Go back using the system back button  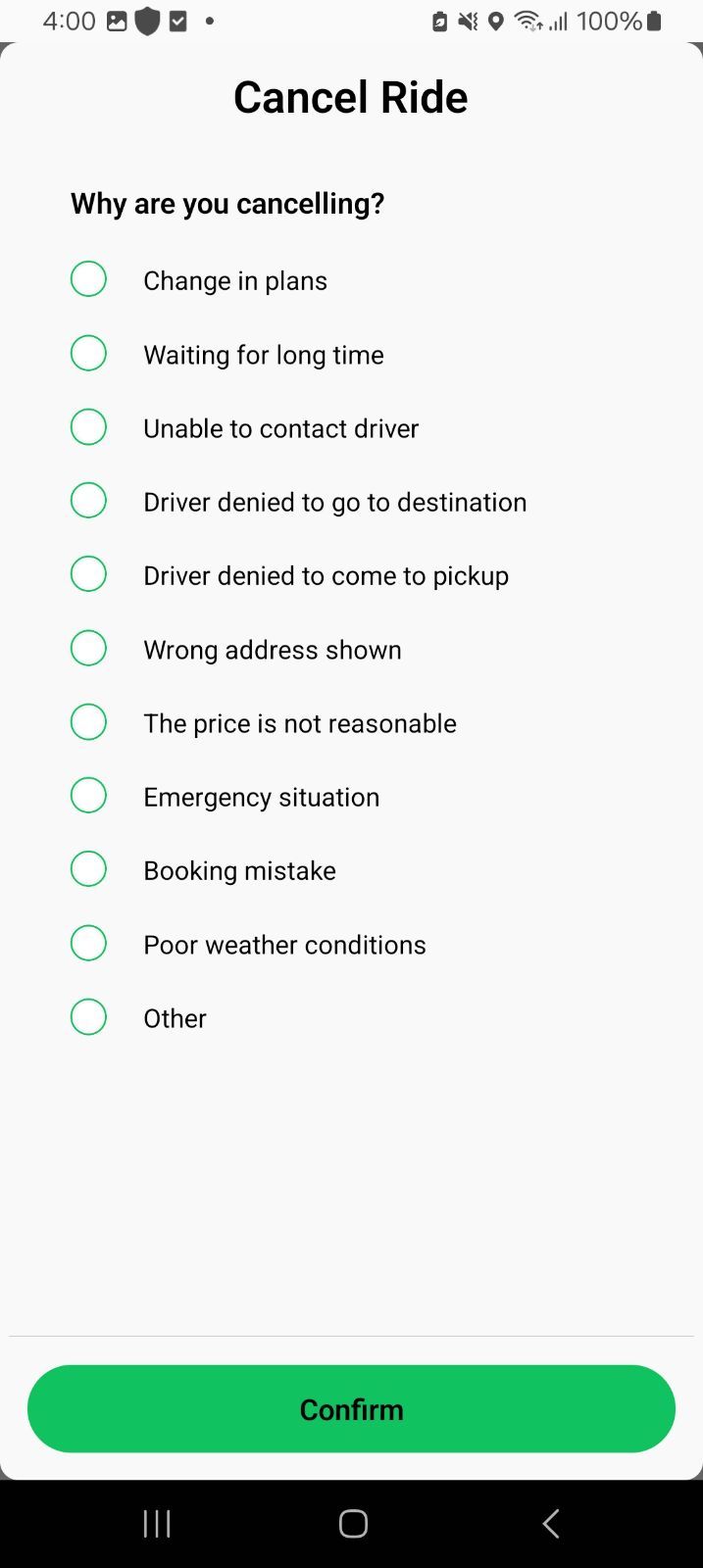[x=551, y=1524]
